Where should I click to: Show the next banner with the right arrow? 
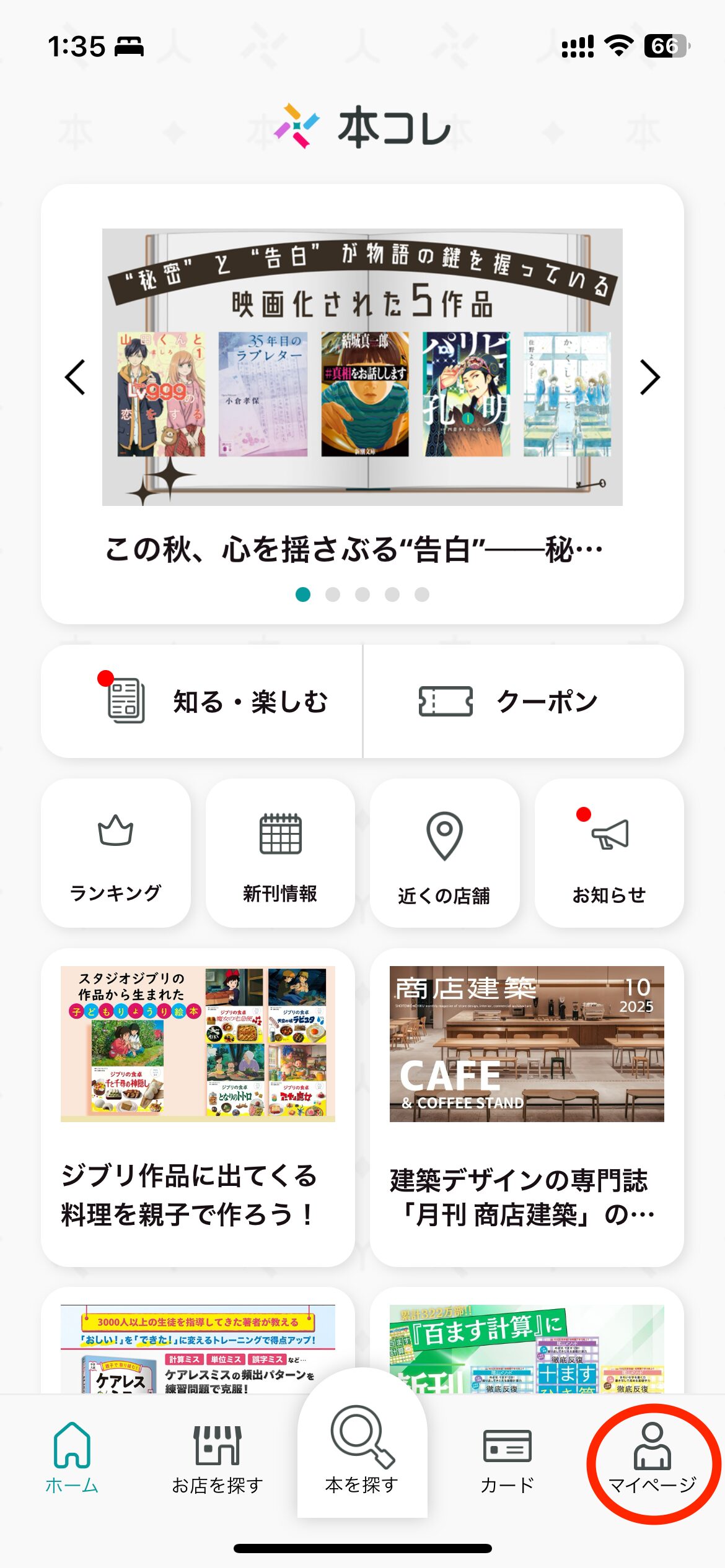(x=649, y=377)
